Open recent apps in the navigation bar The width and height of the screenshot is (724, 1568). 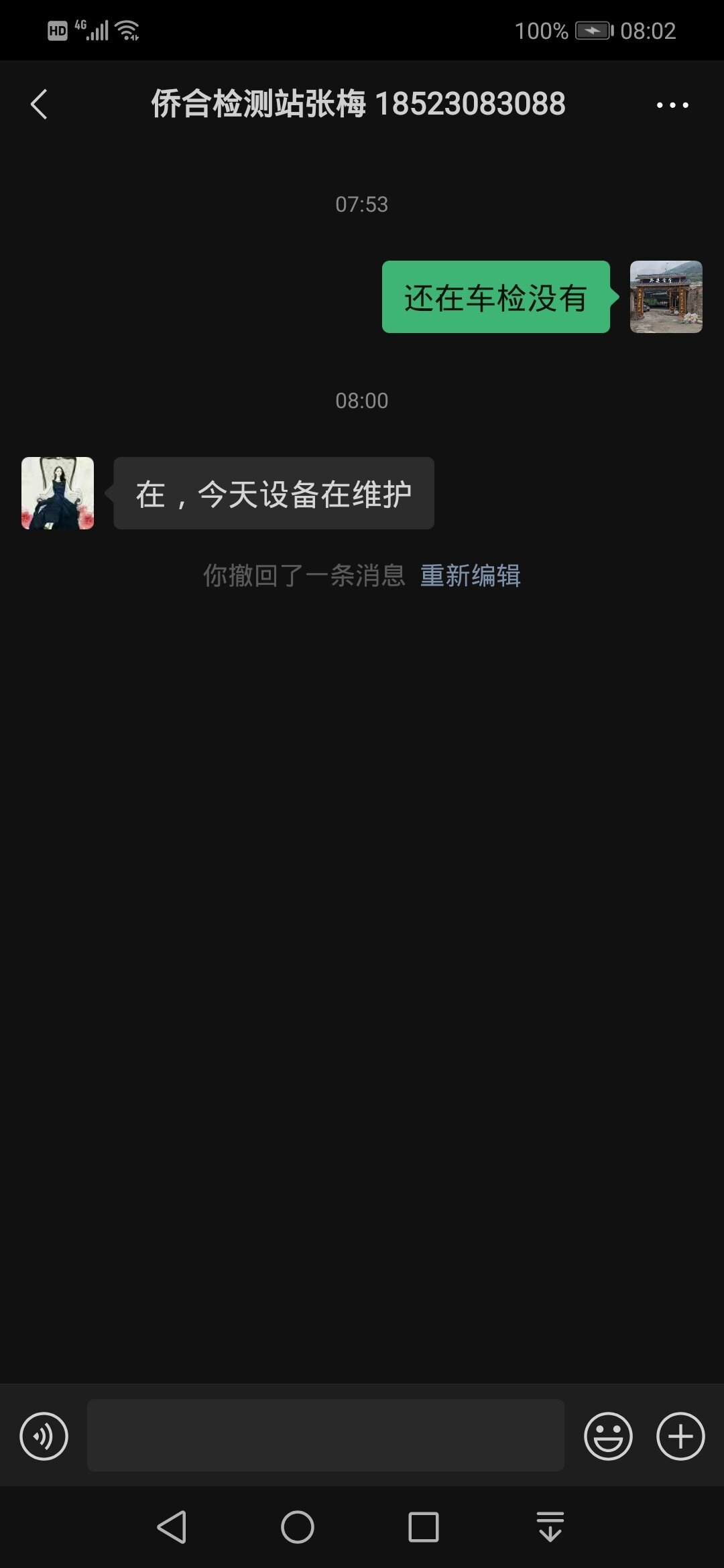[423, 1528]
